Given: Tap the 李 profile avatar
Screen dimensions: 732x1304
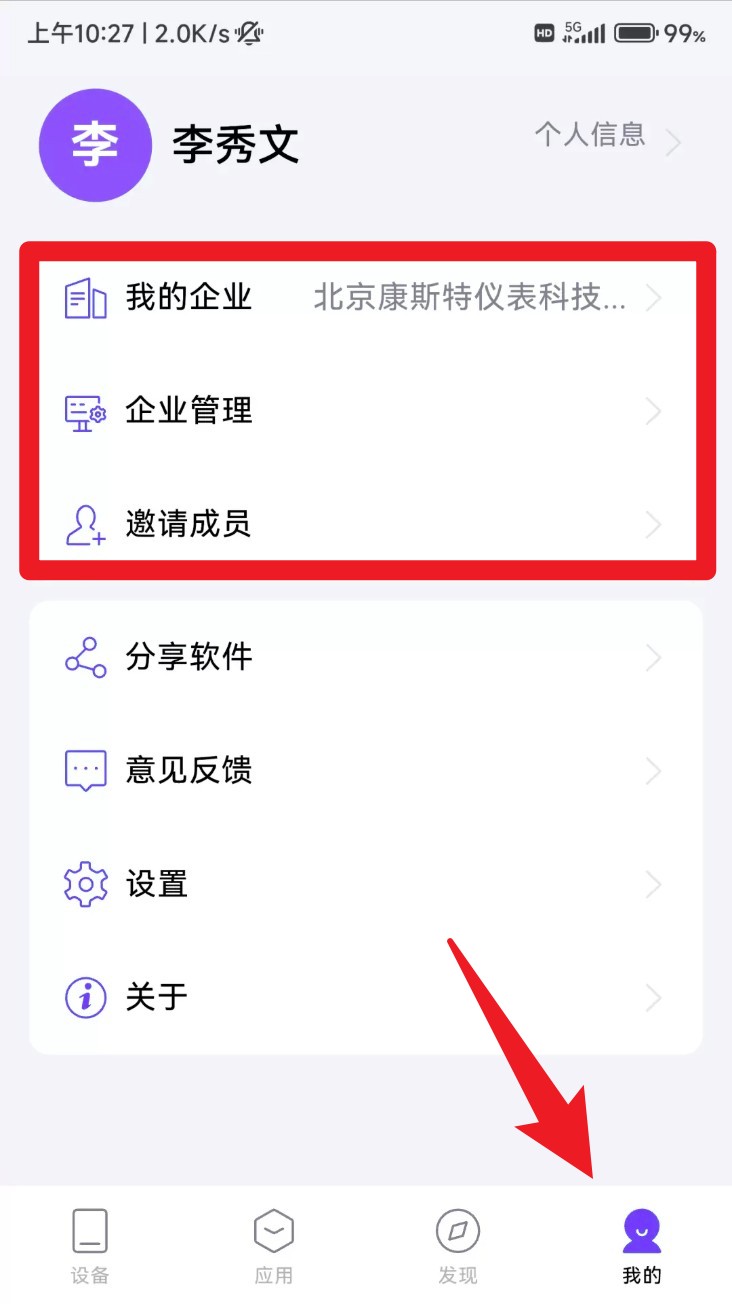Looking at the screenshot, I should click(x=95, y=146).
